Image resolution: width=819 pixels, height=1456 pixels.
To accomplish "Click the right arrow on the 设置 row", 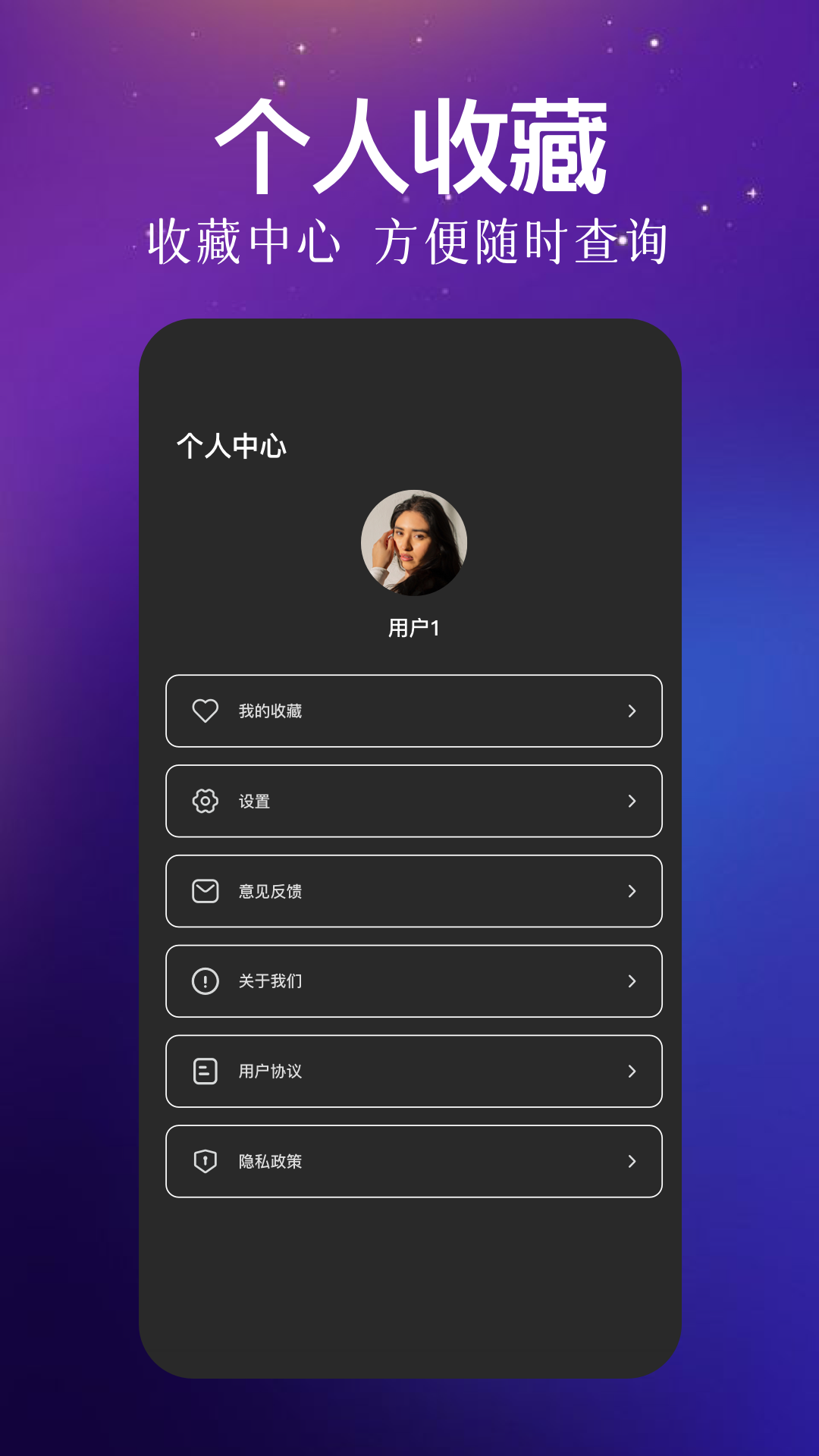I will [x=631, y=802].
